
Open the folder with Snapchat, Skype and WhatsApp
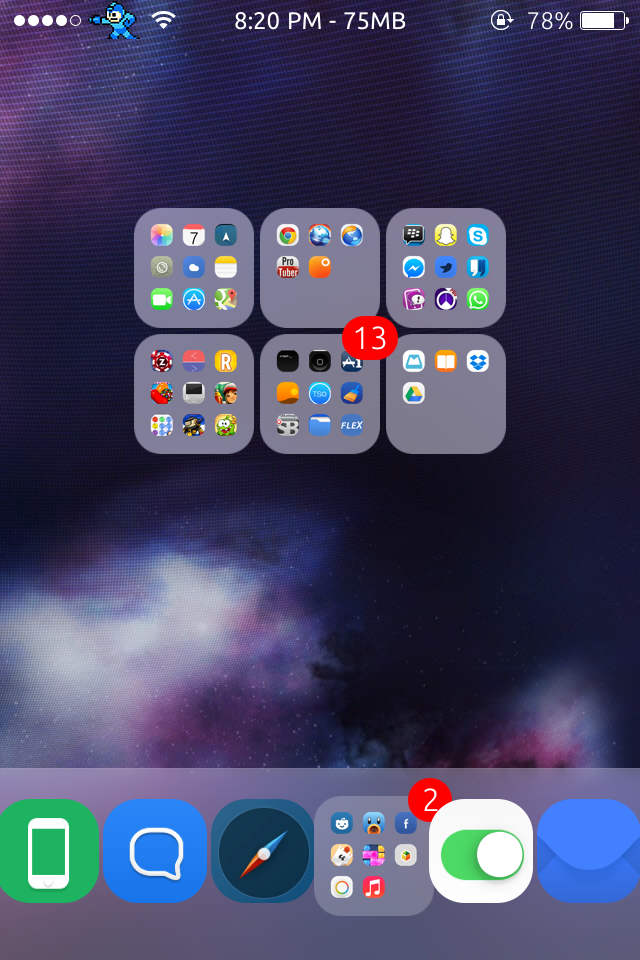(x=446, y=267)
